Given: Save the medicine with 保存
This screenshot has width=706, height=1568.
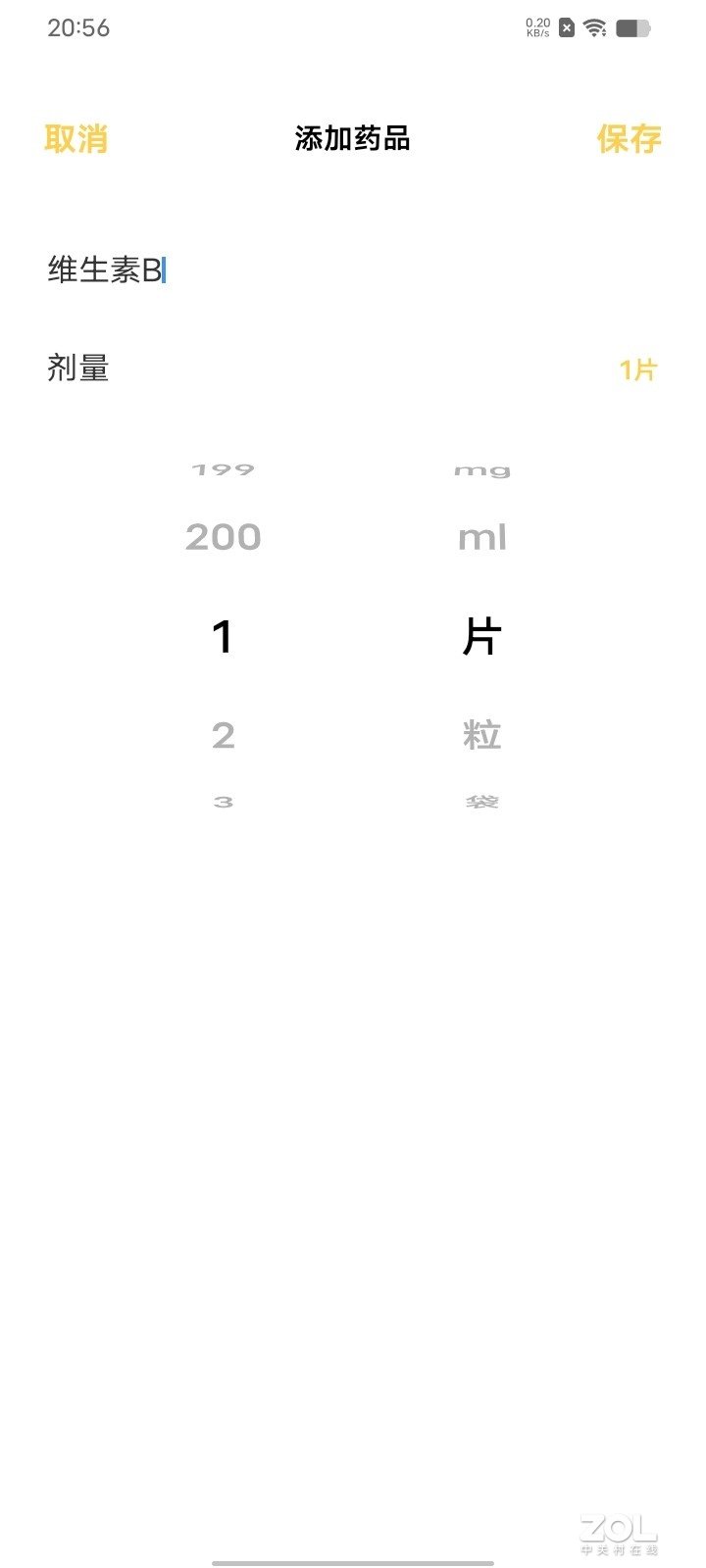Looking at the screenshot, I should tap(629, 139).
